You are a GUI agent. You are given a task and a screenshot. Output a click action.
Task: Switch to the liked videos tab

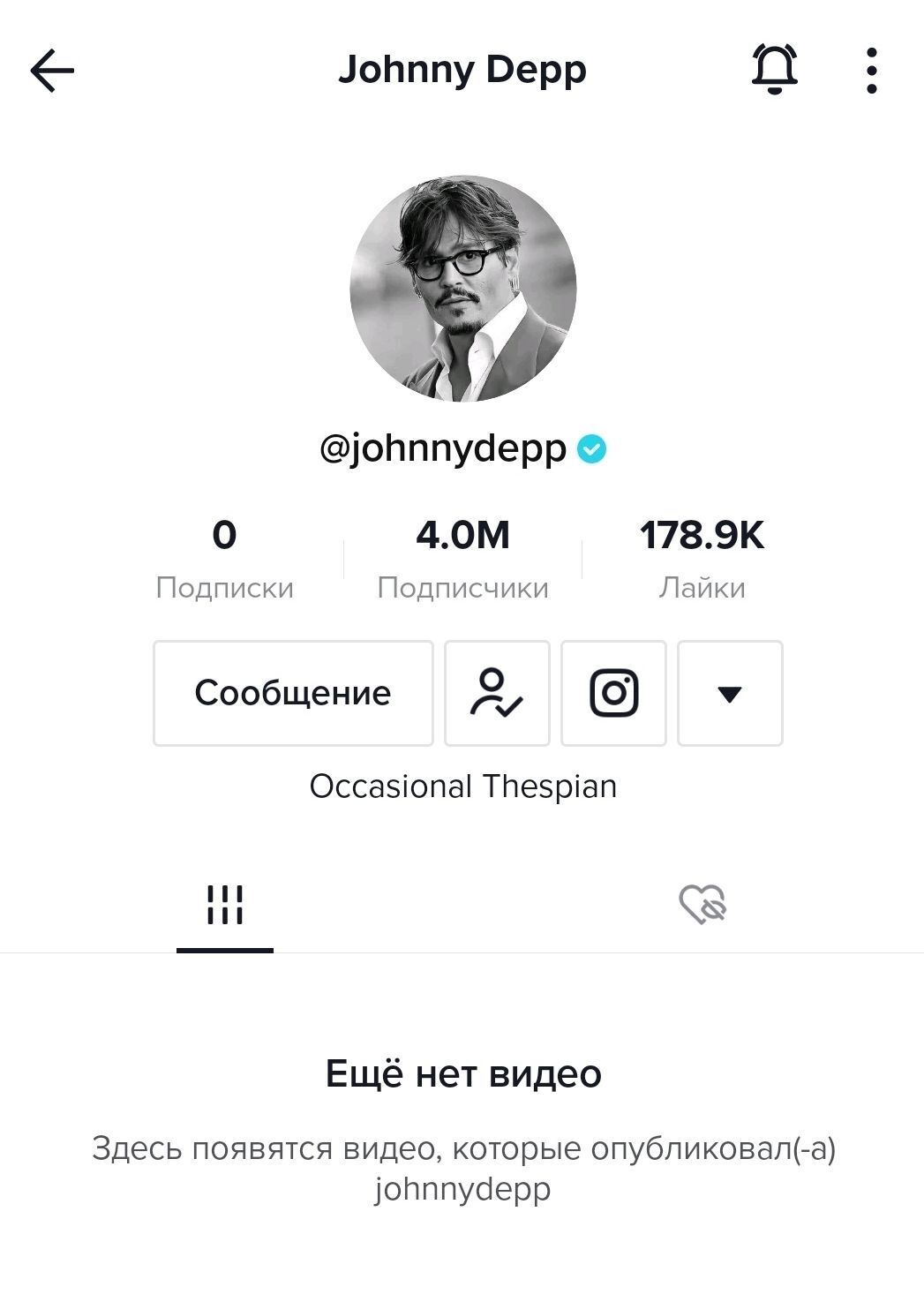pos(702,905)
